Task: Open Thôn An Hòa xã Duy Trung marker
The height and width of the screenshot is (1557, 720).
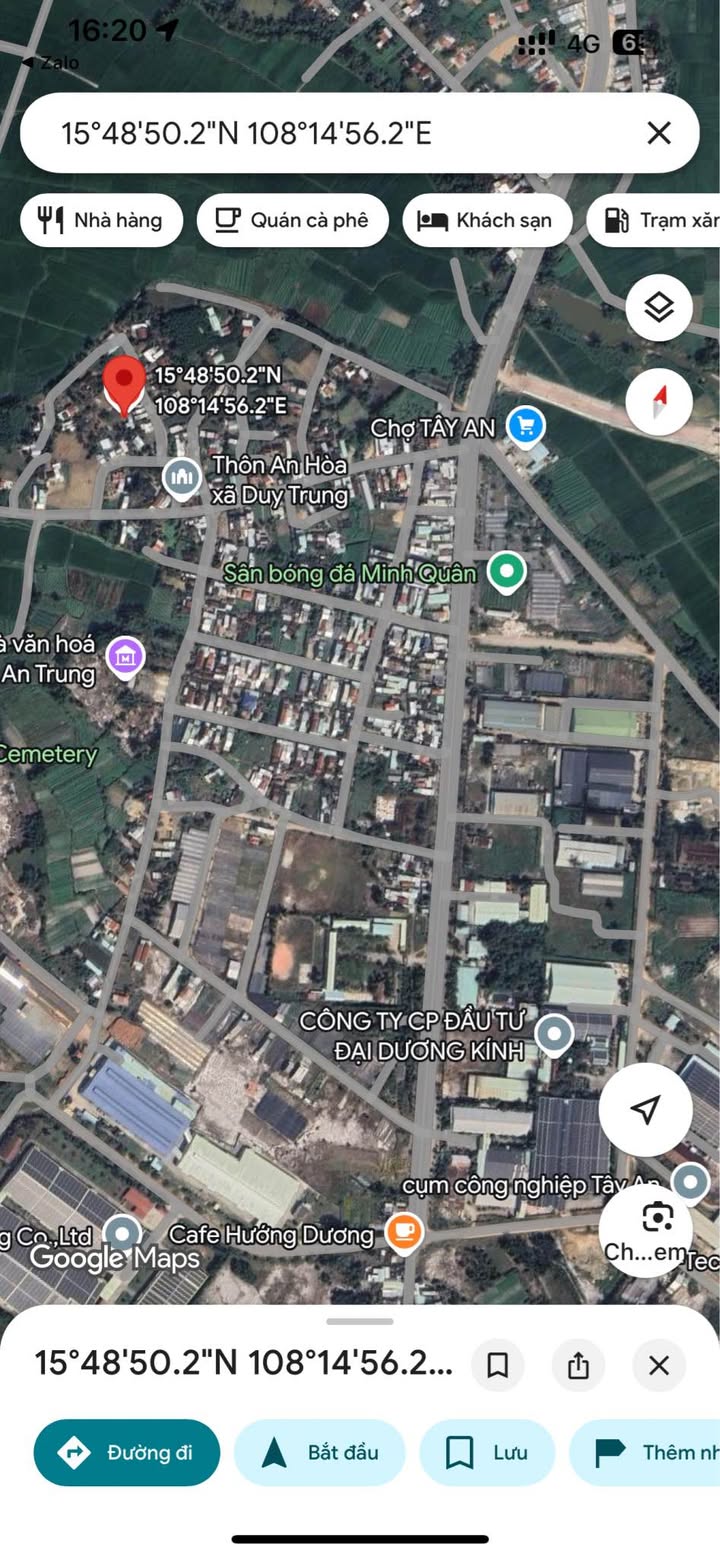Action: (x=182, y=479)
